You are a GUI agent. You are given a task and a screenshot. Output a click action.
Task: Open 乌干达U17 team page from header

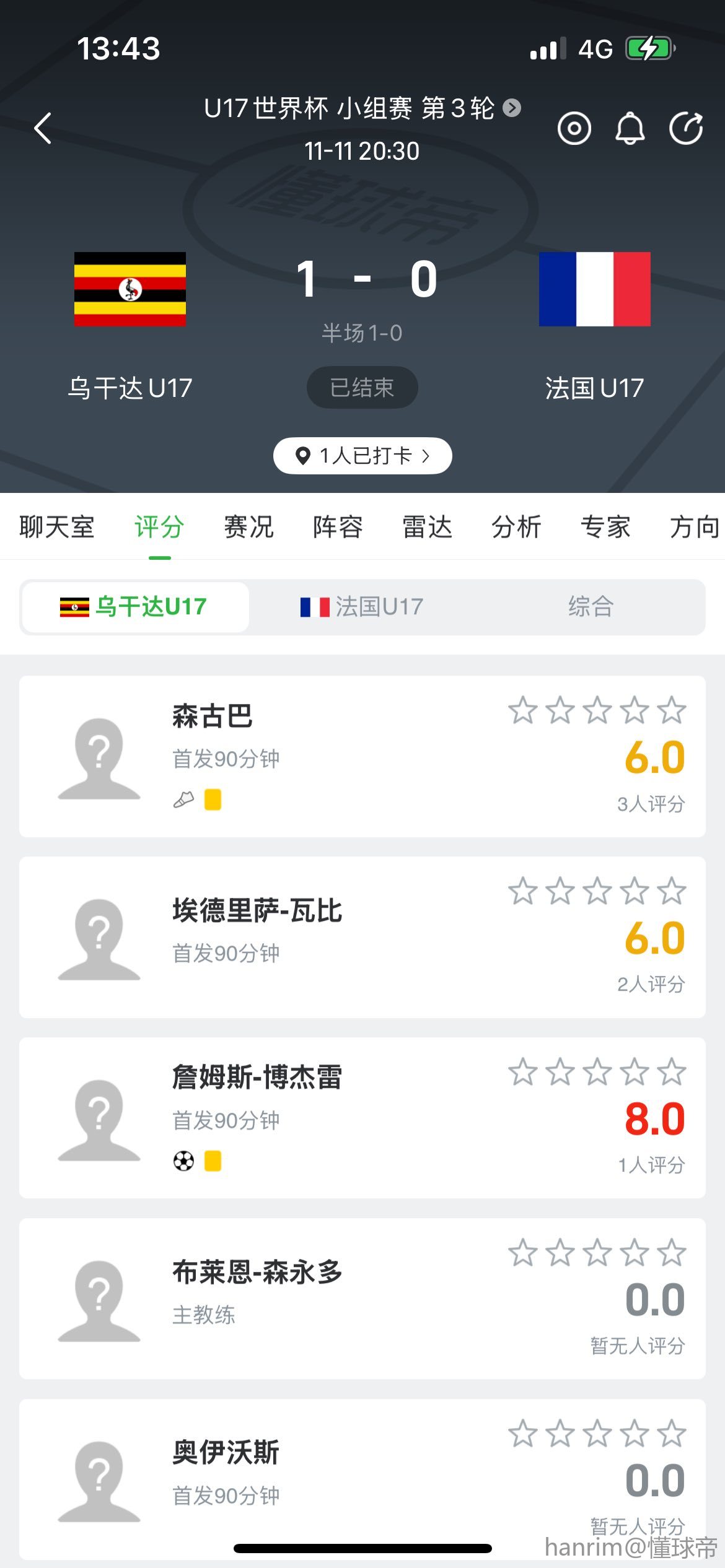click(130, 289)
